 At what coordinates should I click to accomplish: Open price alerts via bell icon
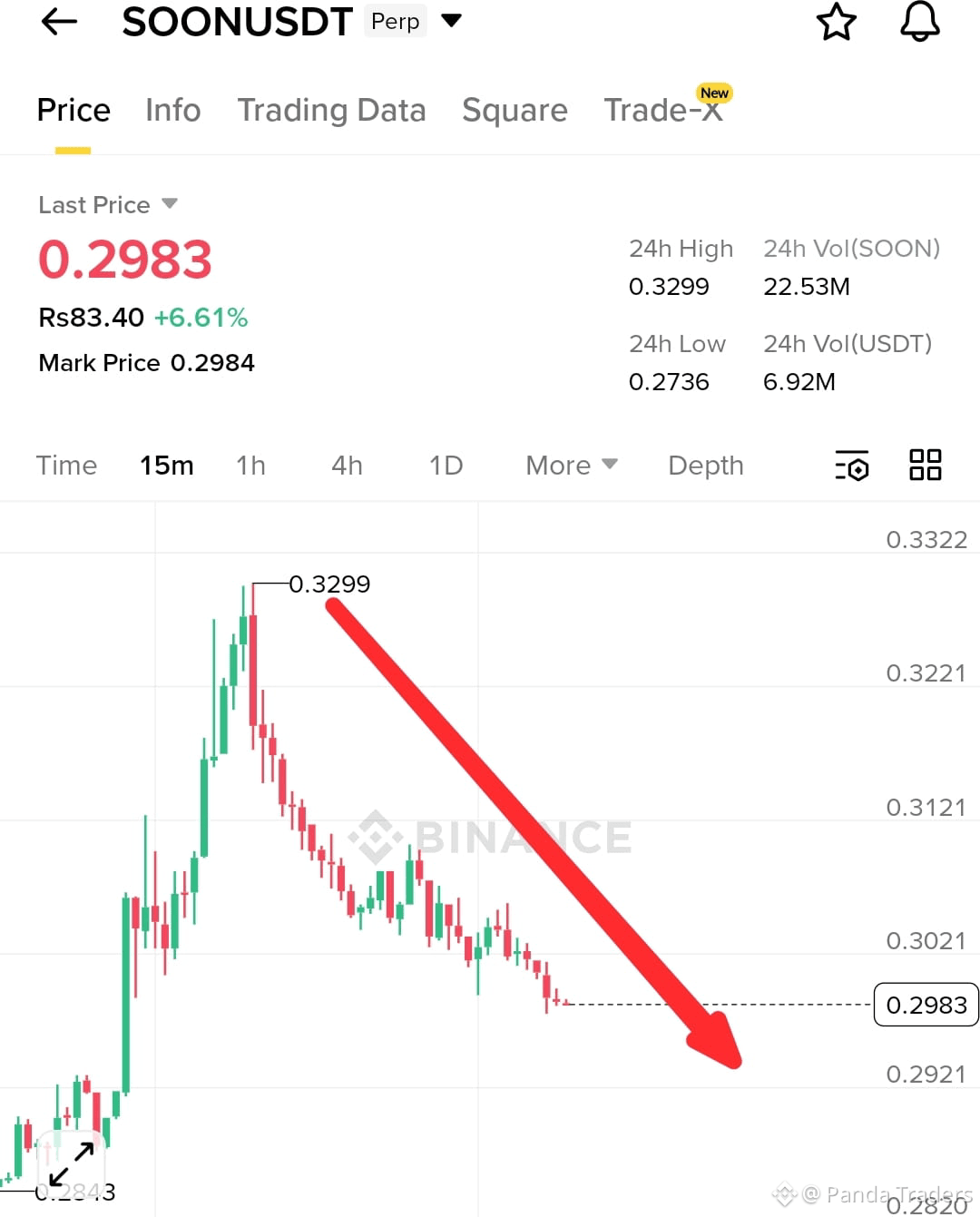918,23
